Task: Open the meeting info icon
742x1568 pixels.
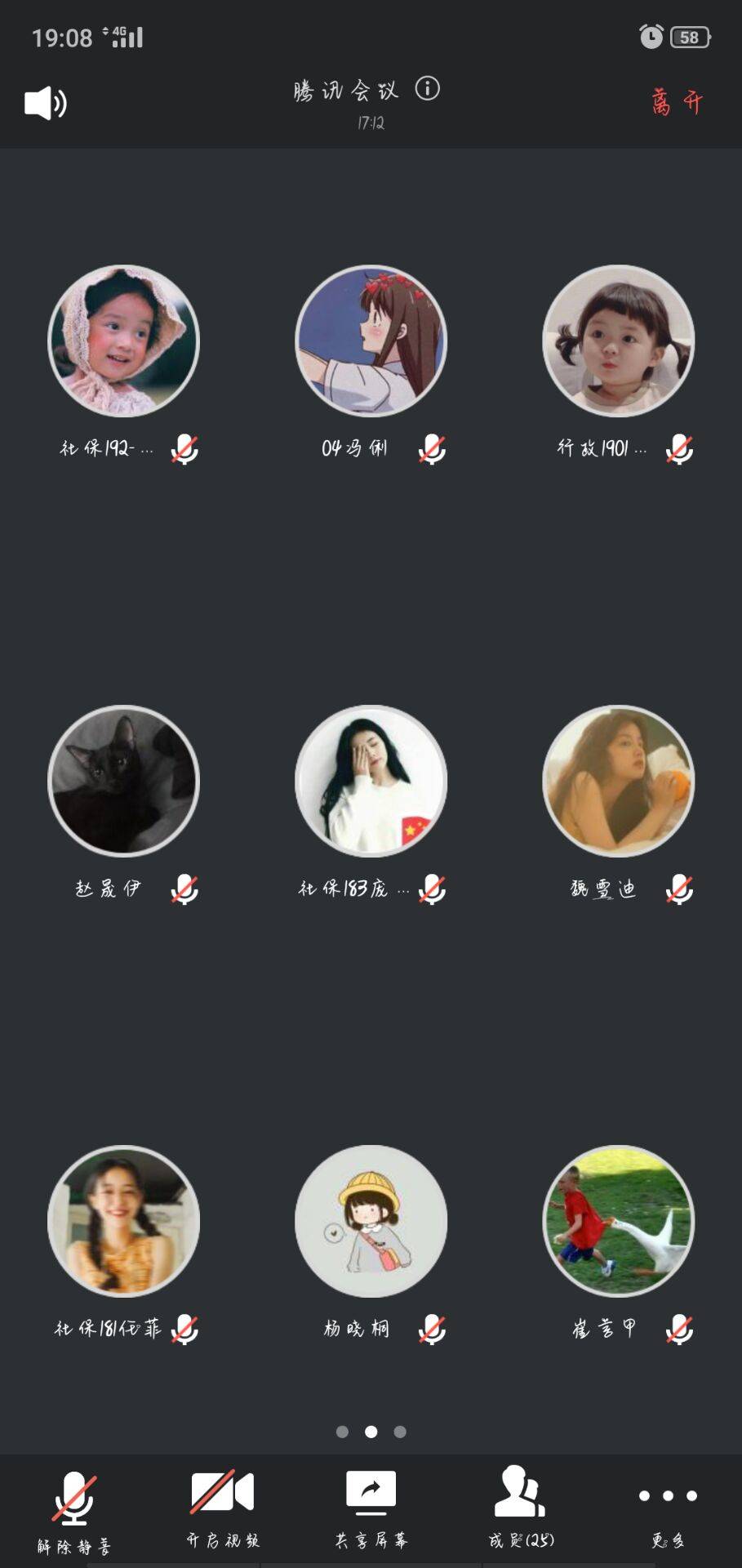Action: (x=427, y=88)
